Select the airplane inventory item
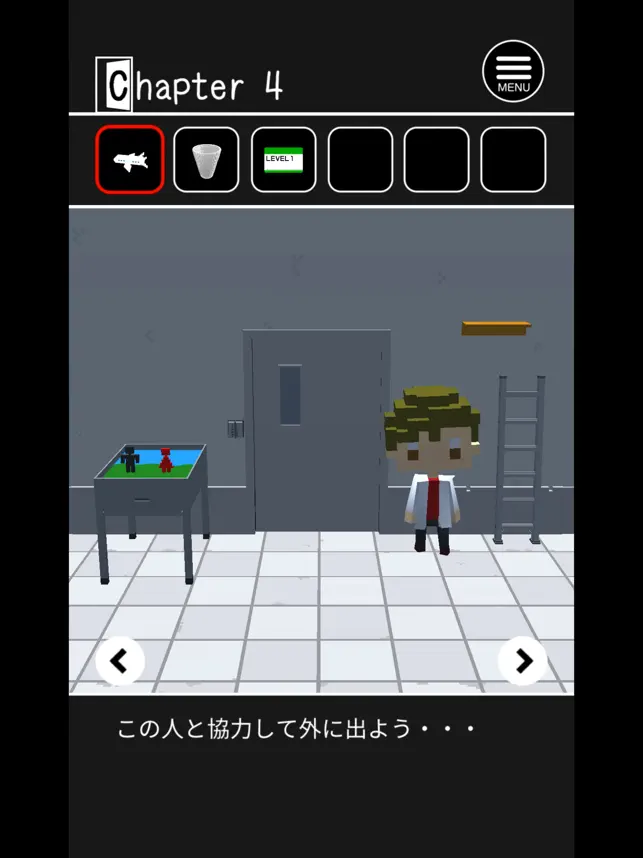Viewport: 643px width, 858px height. click(x=130, y=160)
